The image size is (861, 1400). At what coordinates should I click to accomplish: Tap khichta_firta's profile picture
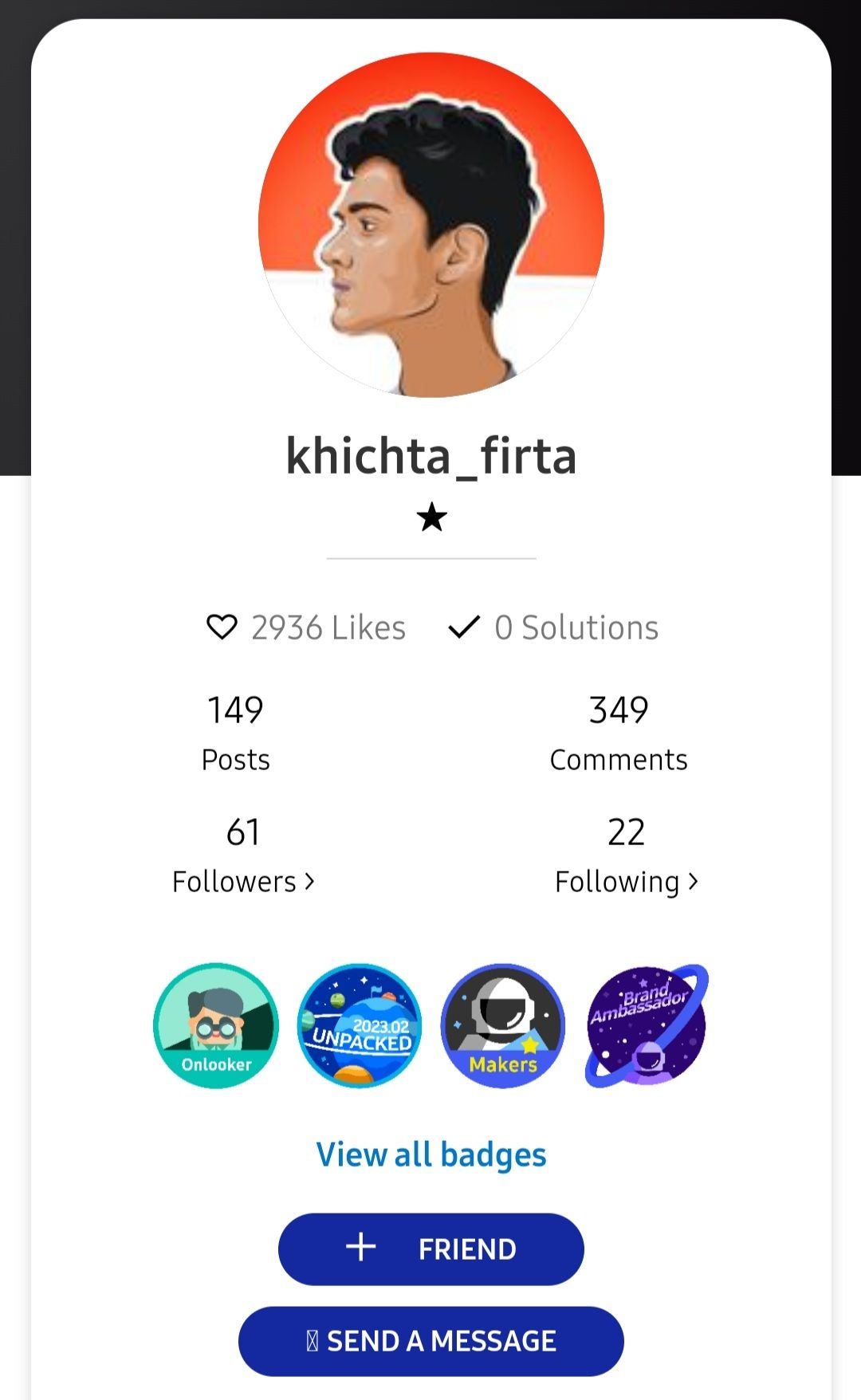431,225
